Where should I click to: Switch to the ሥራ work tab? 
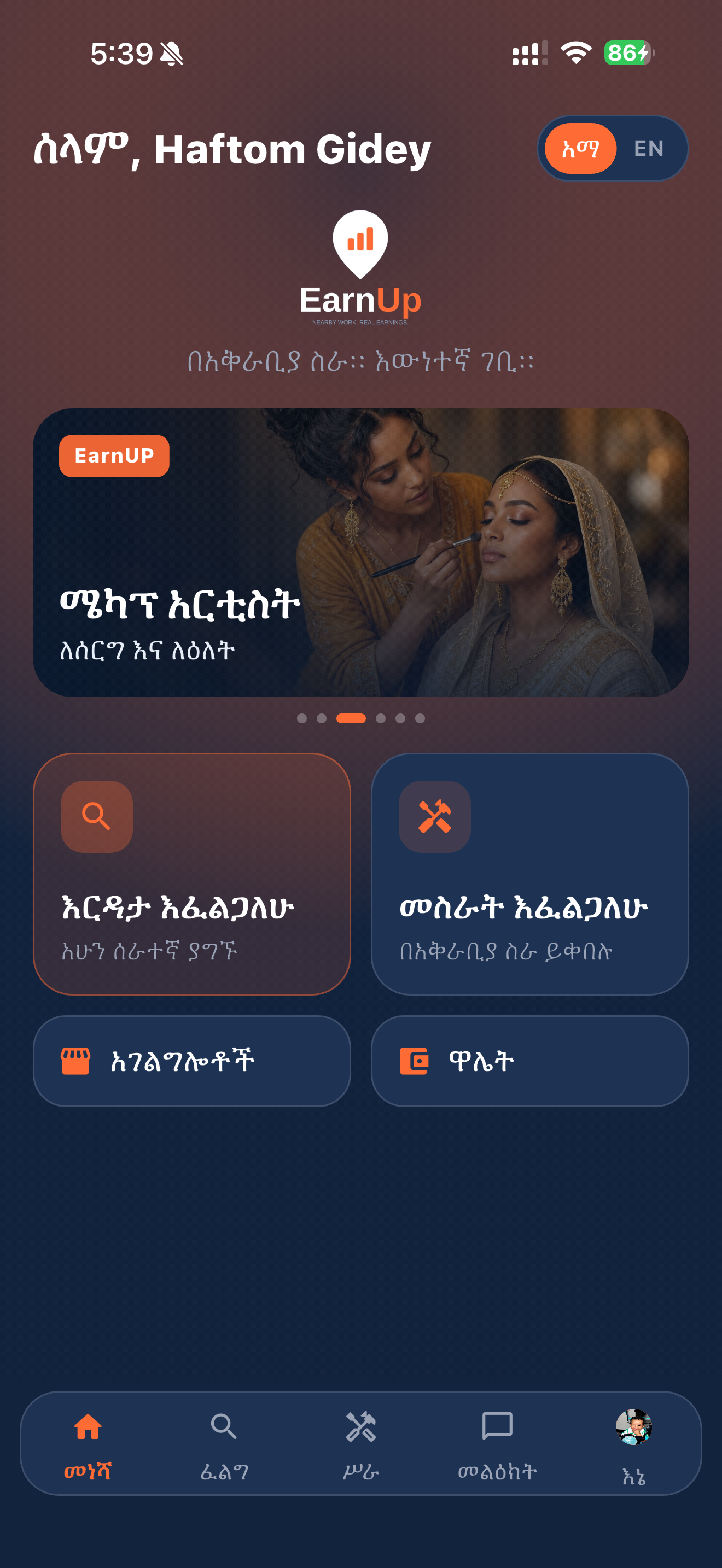tap(361, 1445)
